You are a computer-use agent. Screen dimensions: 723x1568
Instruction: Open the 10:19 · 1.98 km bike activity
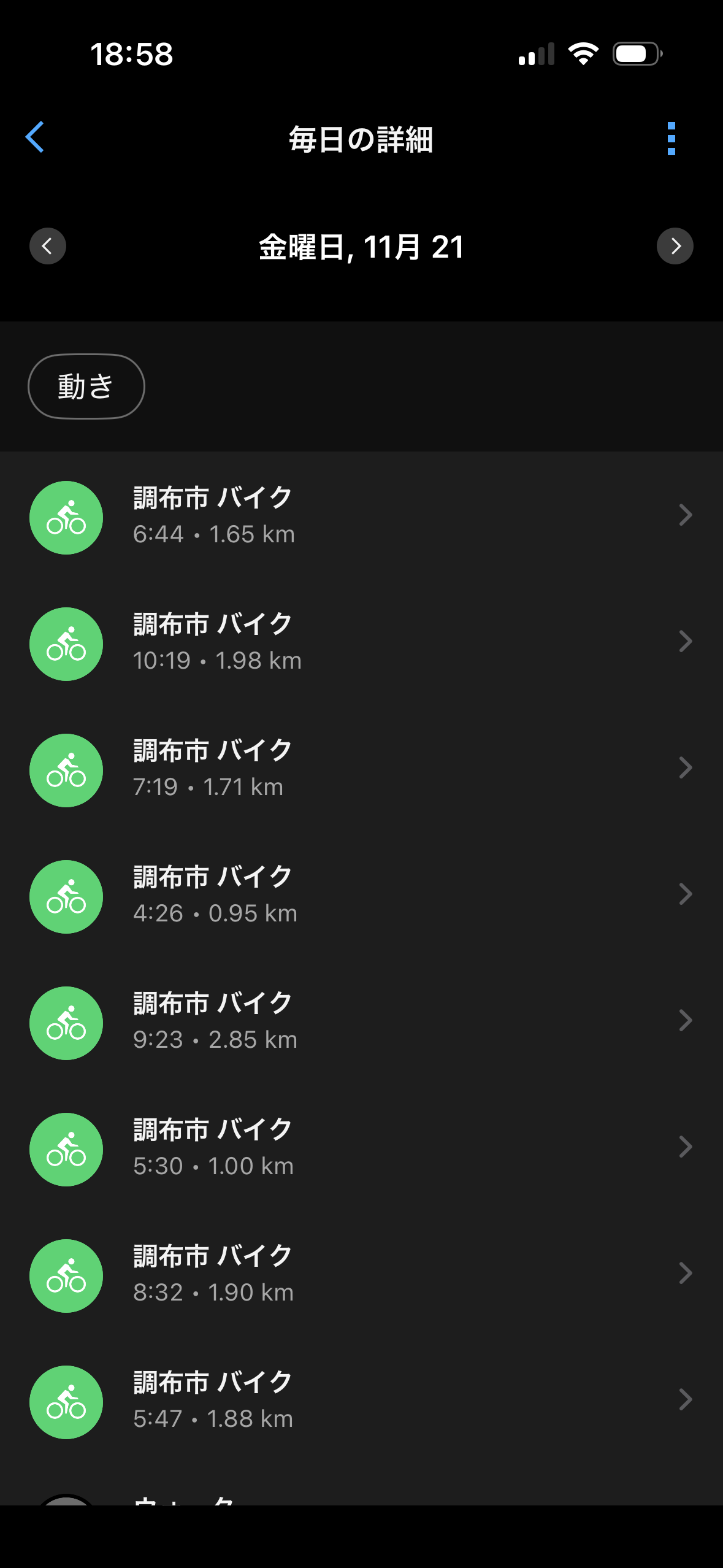[x=361, y=642]
